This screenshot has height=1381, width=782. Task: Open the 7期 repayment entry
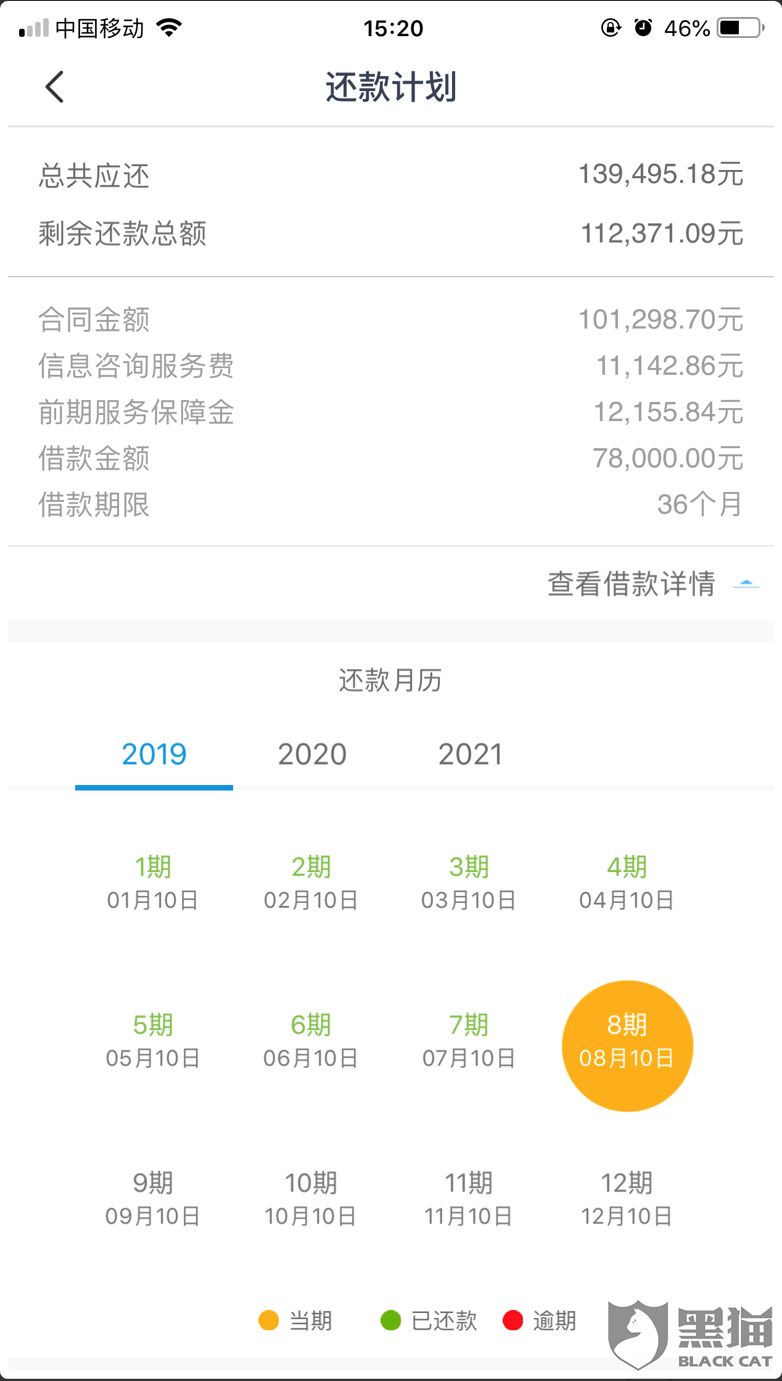click(469, 1041)
